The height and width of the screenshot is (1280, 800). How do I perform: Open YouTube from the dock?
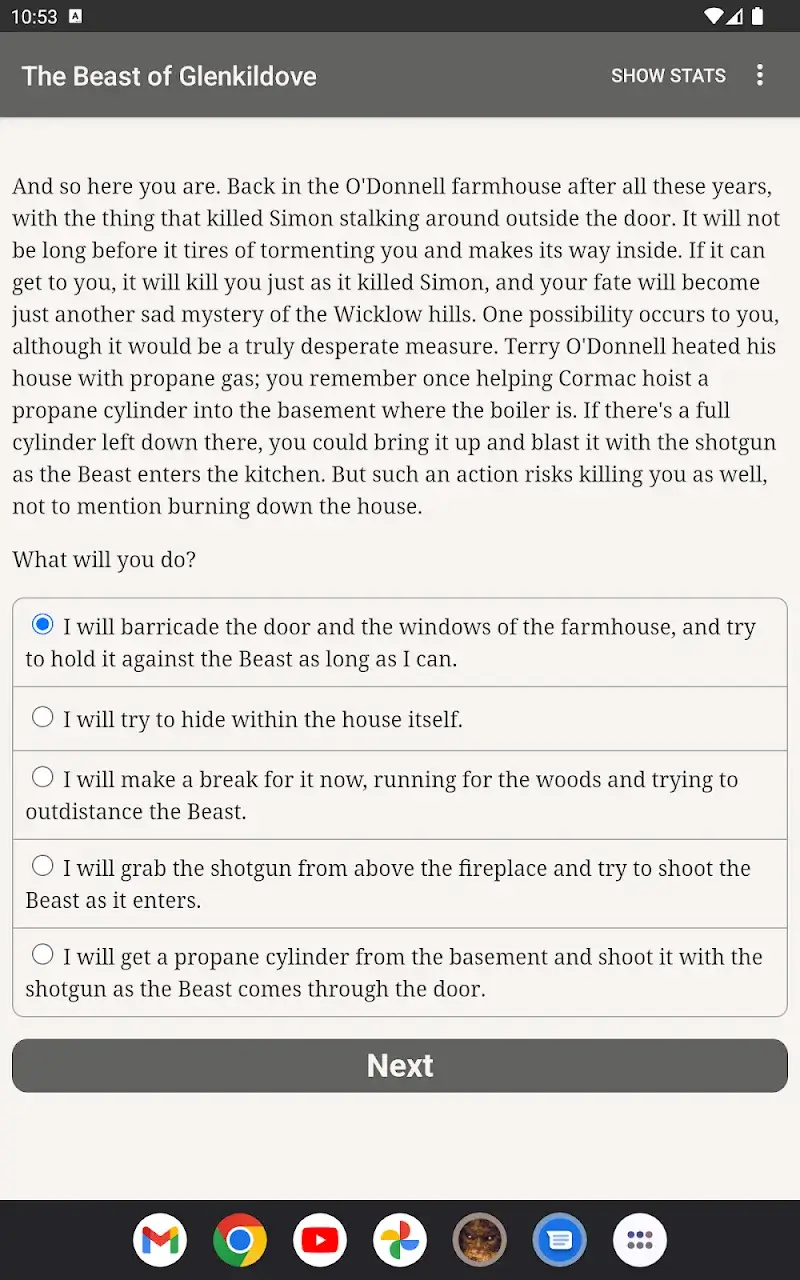[320, 1240]
